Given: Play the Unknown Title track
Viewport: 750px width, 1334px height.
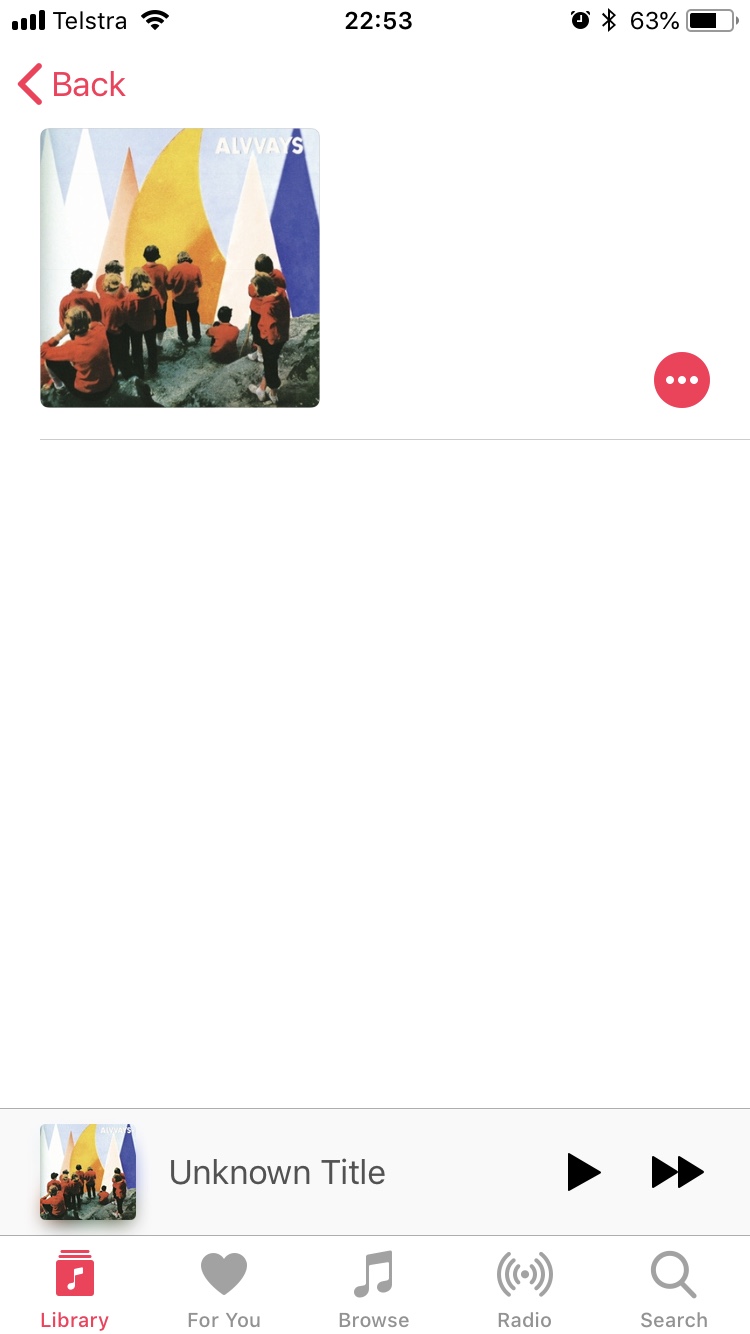Looking at the screenshot, I should tap(584, 1172).
